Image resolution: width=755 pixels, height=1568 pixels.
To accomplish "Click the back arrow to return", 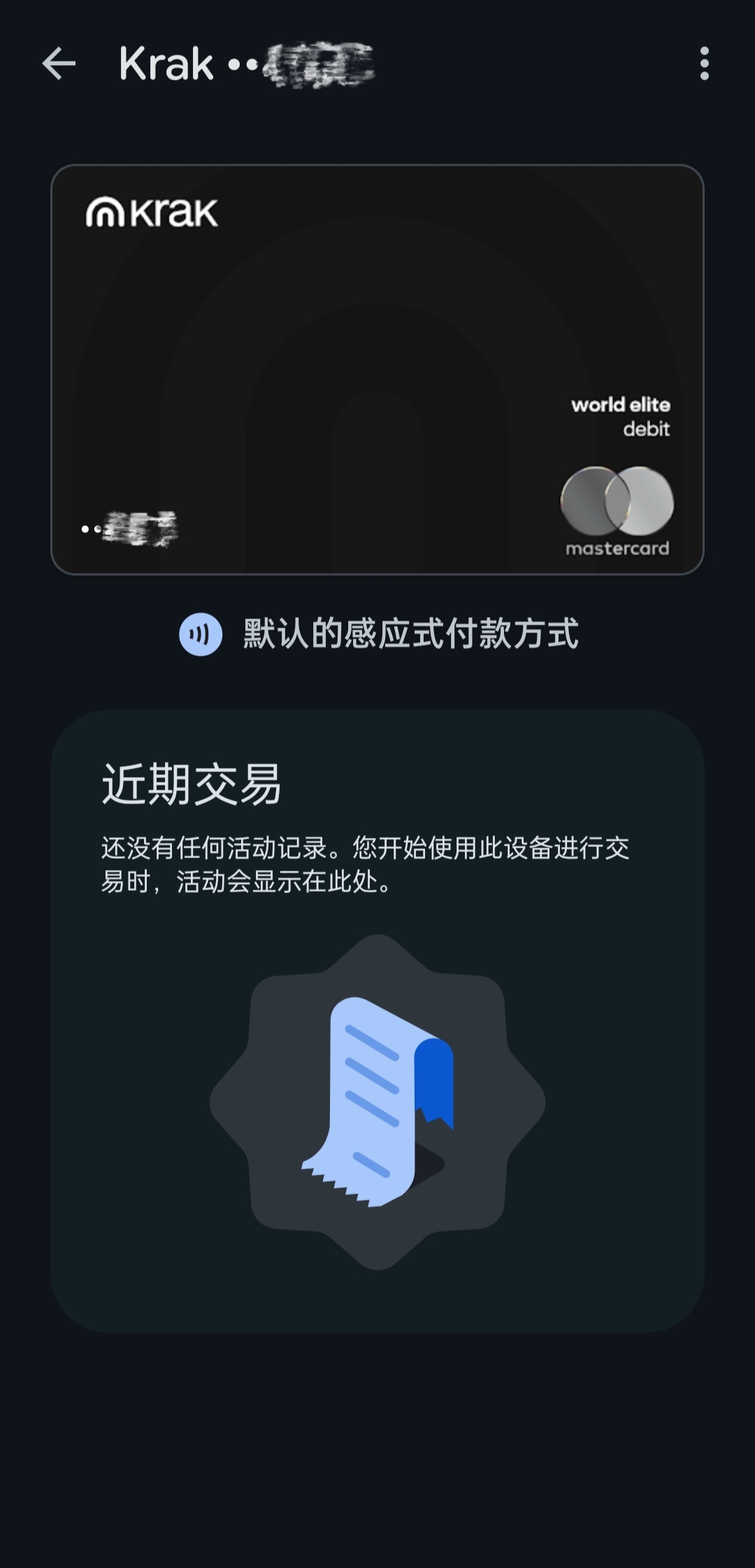I will (59, 63).
